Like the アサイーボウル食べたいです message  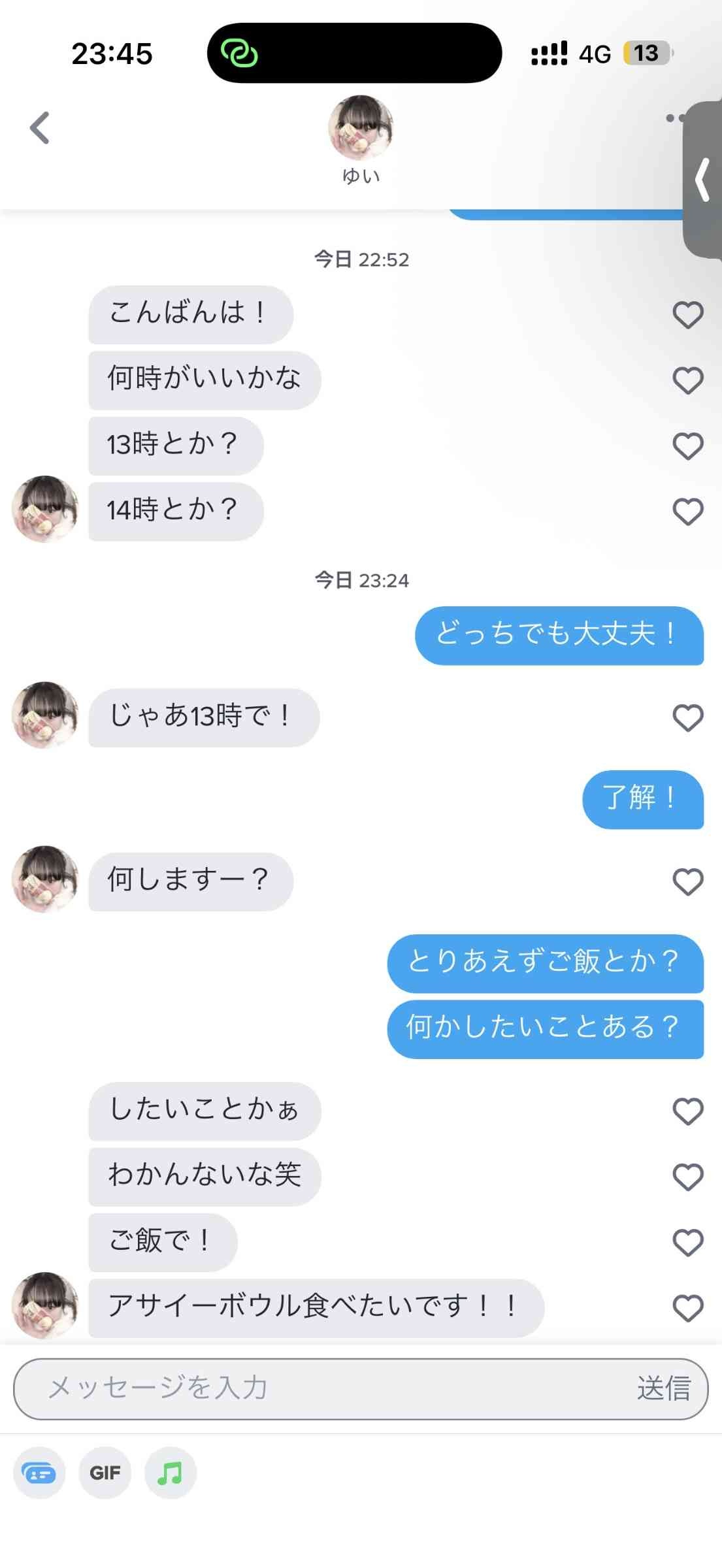click(687, 1308)
